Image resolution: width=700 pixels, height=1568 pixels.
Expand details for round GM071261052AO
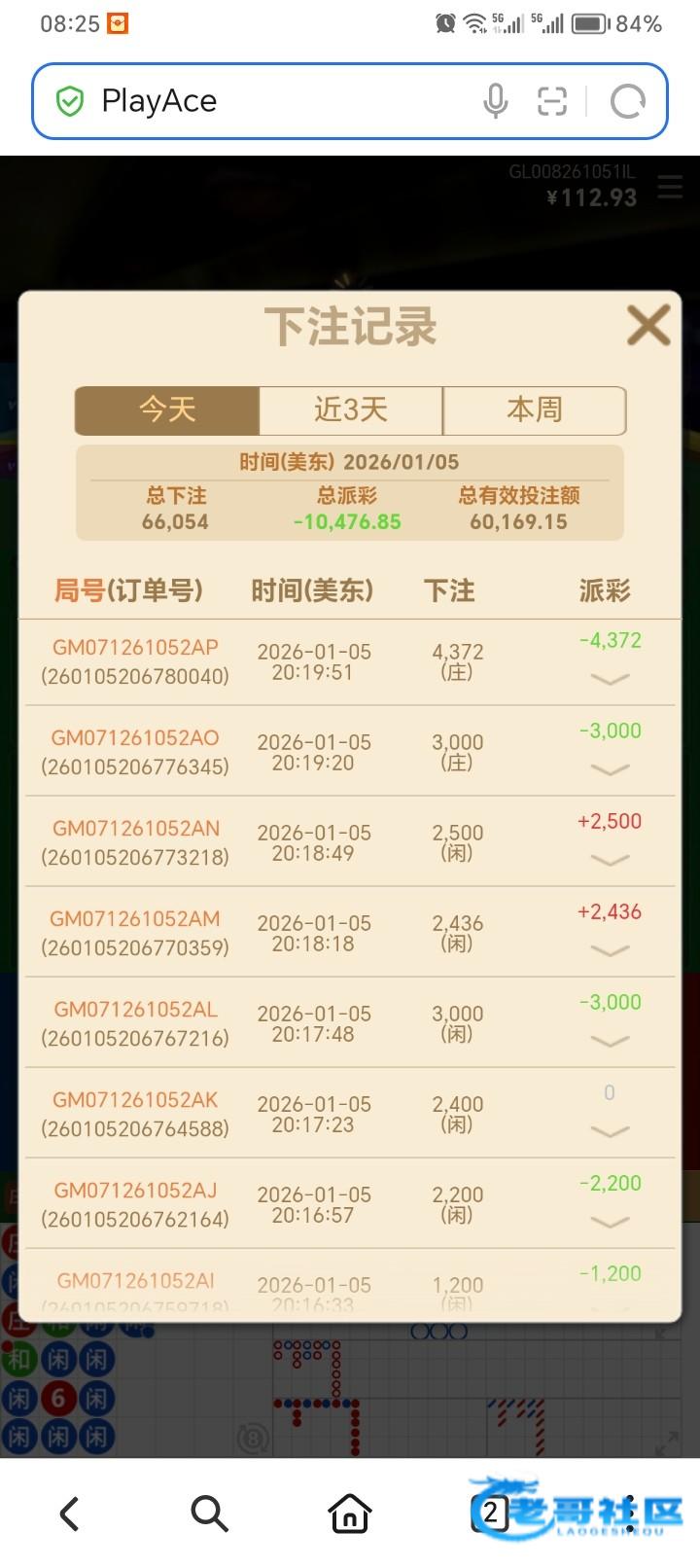pyautogui.click(x=610, y=769)
